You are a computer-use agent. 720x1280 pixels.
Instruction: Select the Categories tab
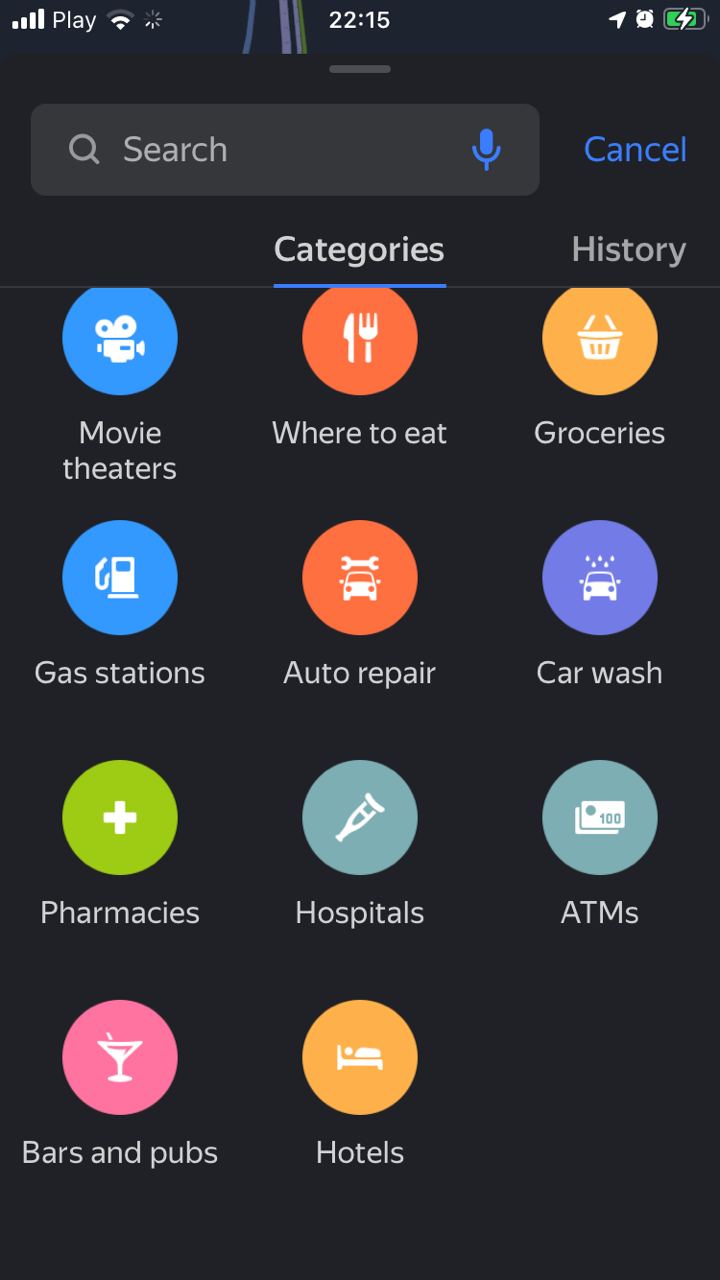tap(359, 249)
